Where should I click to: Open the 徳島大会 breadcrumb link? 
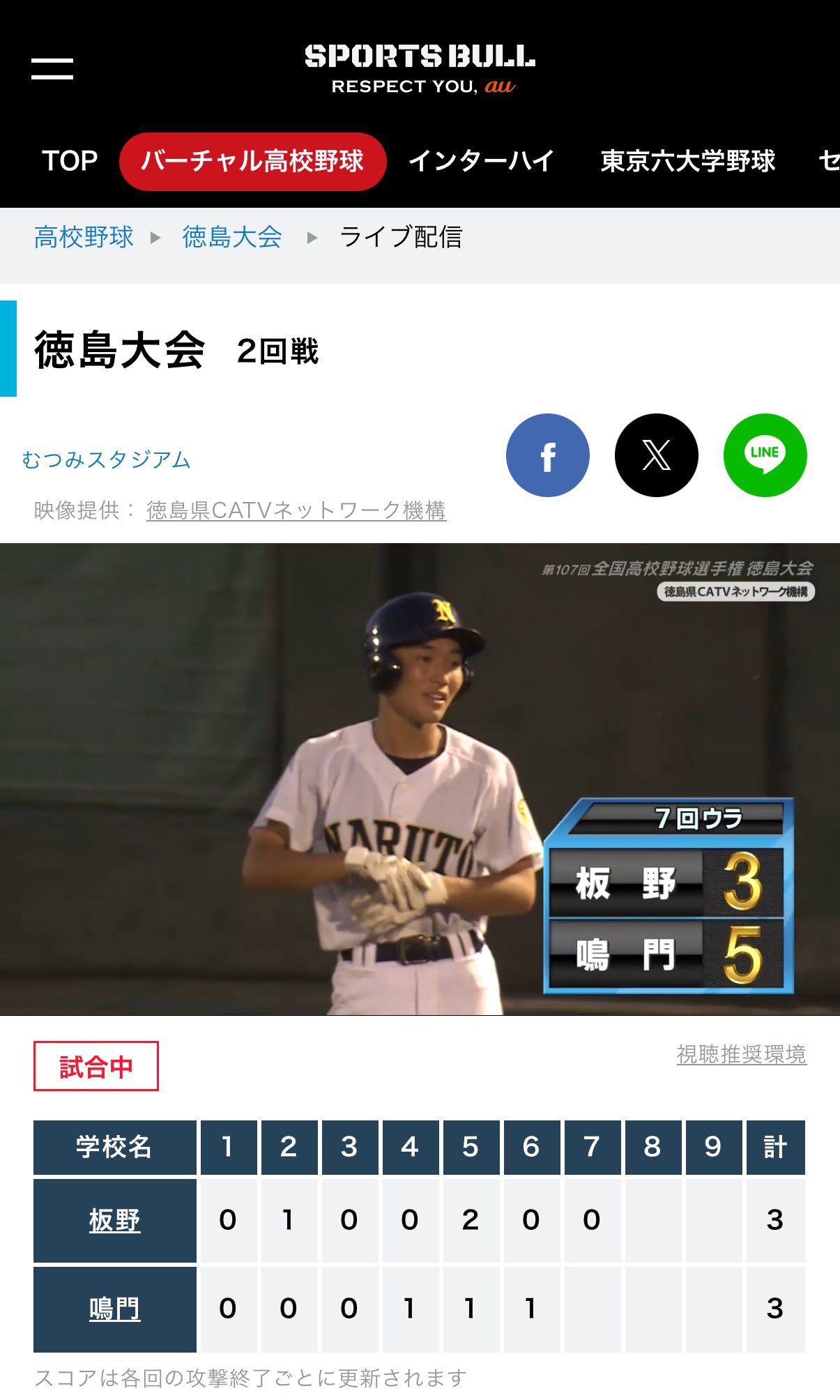(232, 237)
